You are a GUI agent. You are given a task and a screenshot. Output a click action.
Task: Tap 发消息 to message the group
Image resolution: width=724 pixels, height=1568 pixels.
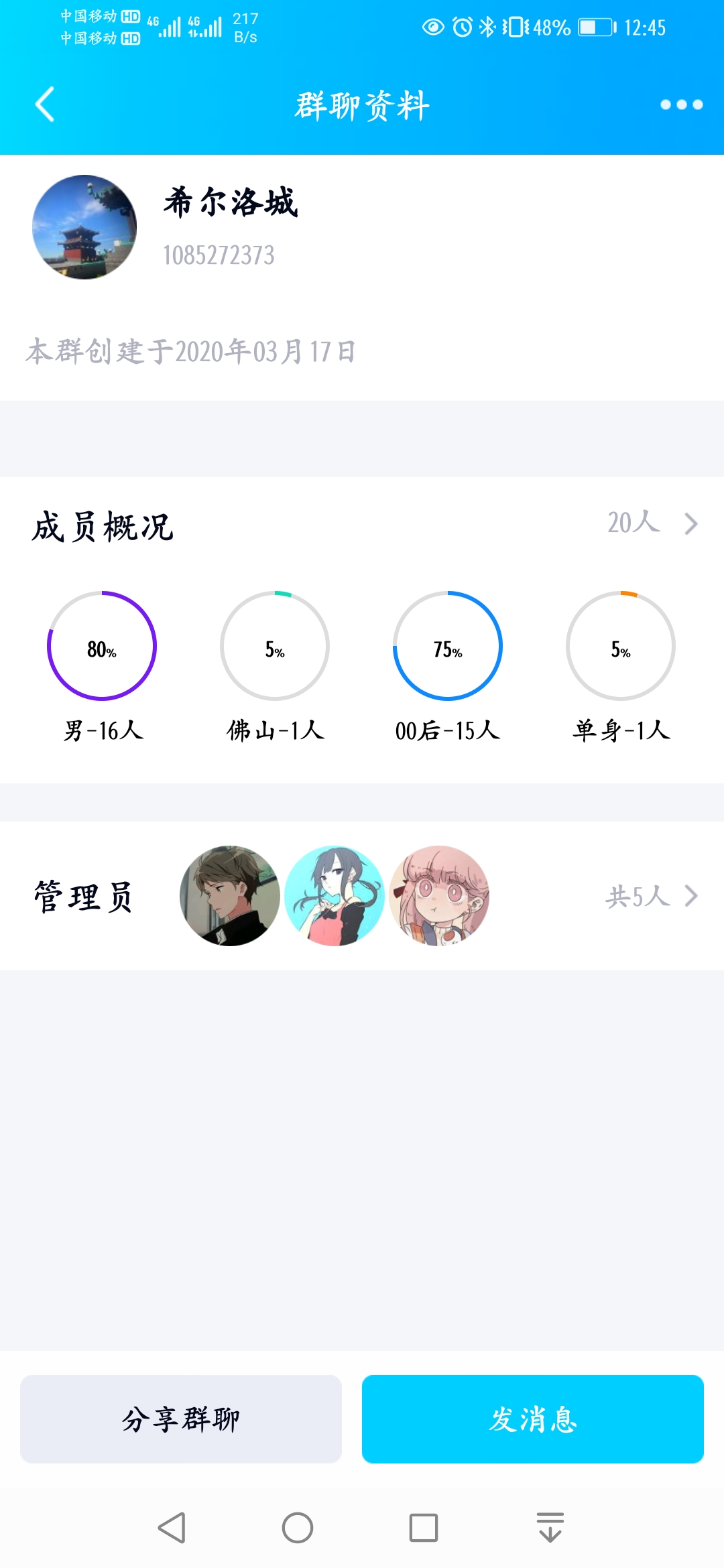click(x=533, y=1419)
